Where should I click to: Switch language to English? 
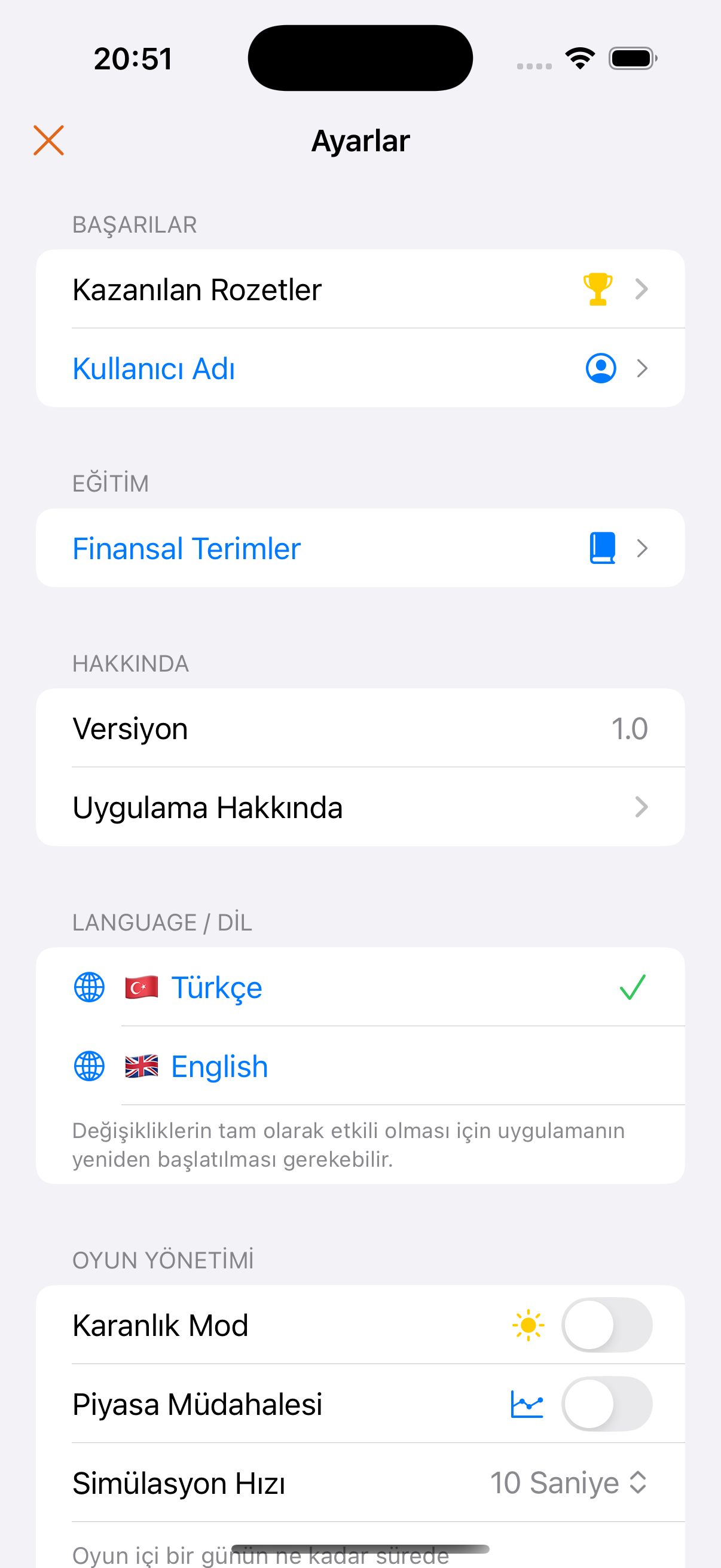point(219,1066)
